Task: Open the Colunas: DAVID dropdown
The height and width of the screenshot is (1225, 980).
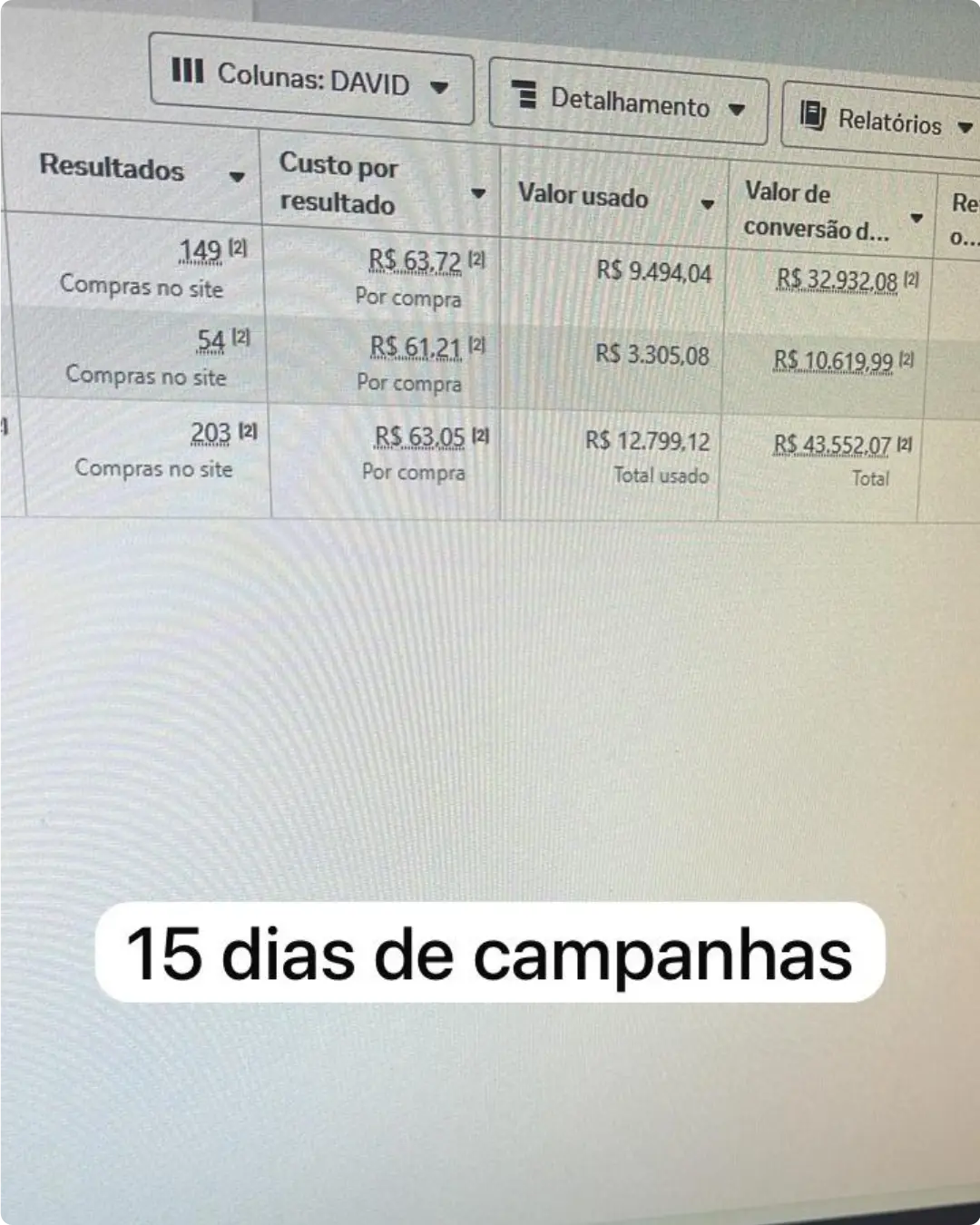Action: pos(442,86)
